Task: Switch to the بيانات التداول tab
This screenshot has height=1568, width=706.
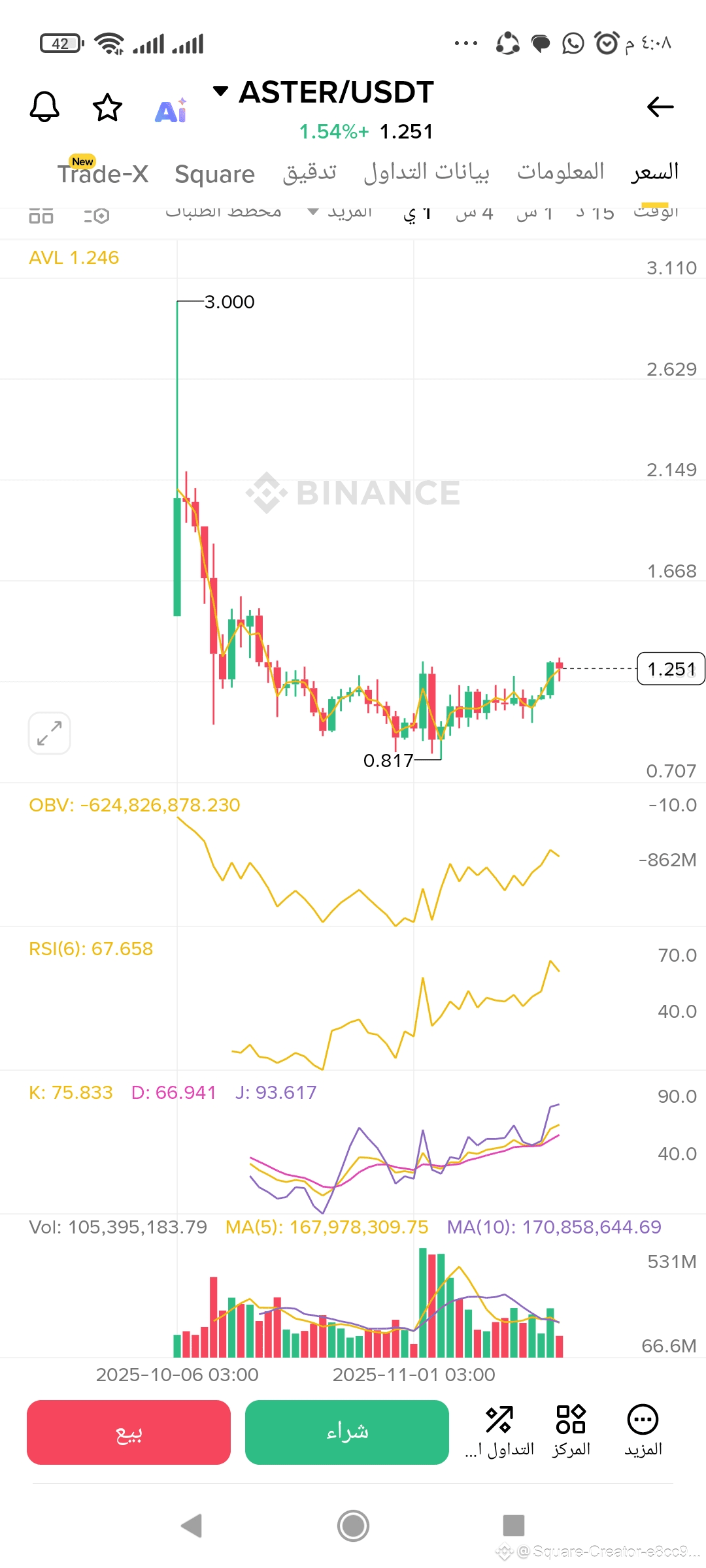Action: tap(426, 172)
